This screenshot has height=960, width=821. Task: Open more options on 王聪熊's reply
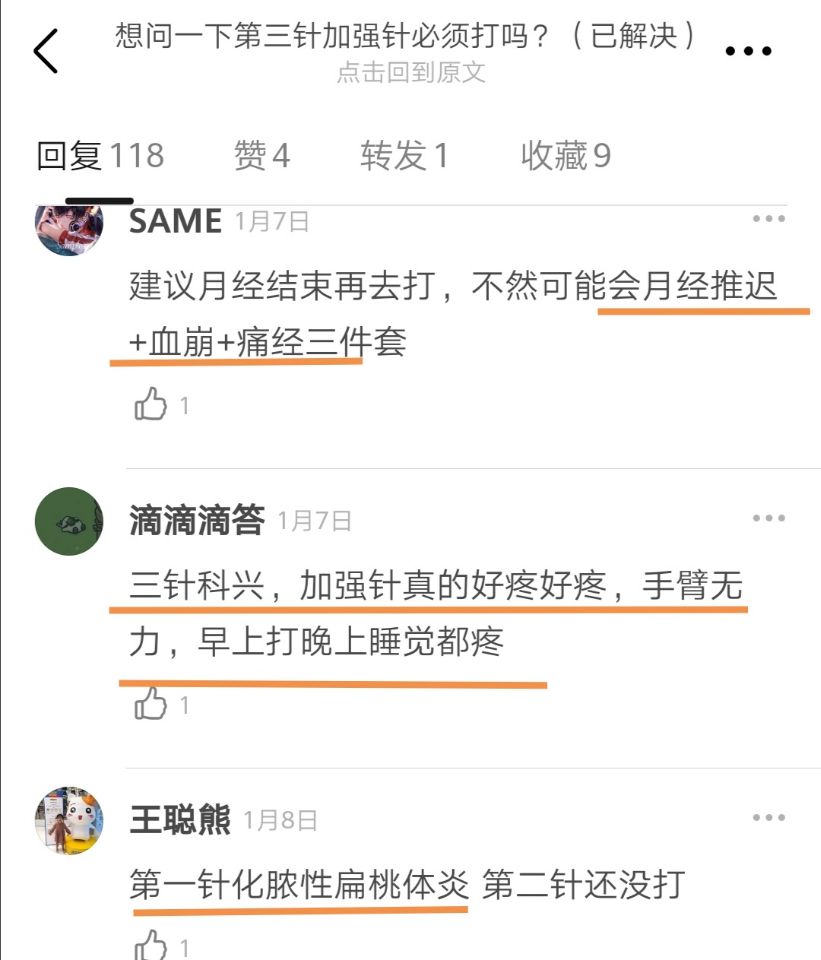(x=768, y=818)
